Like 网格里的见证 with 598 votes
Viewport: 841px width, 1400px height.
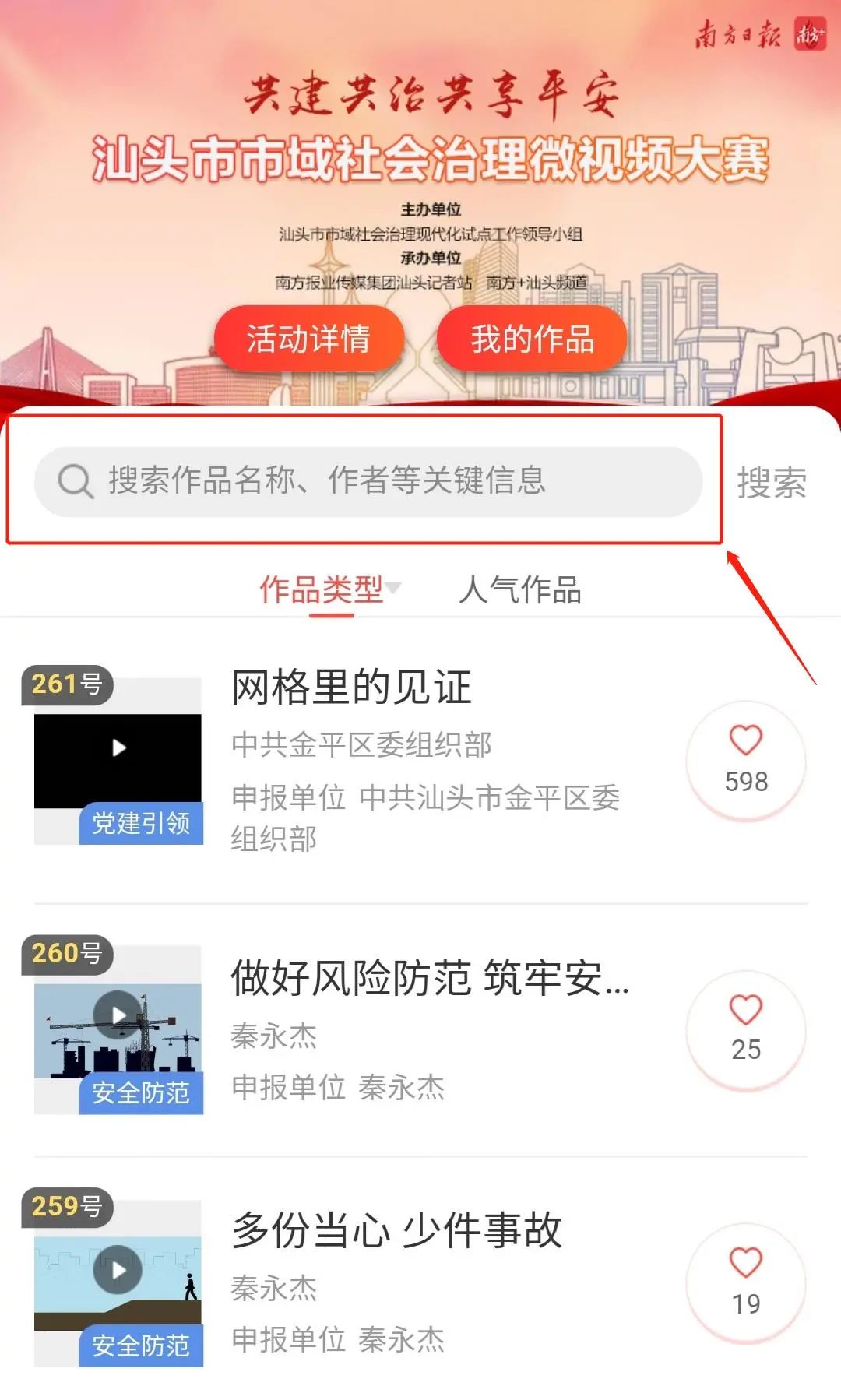coord(746,760)
